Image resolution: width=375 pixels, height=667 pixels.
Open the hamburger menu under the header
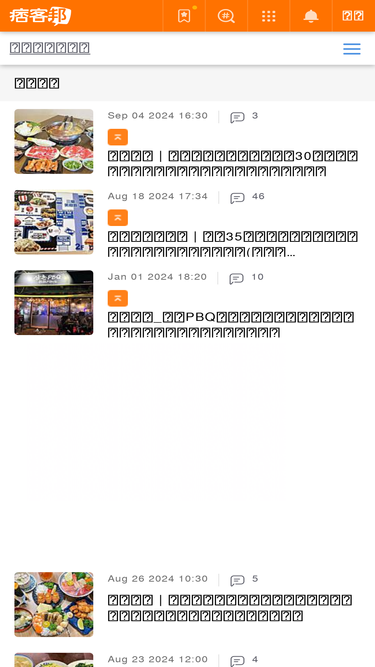coord(352,48)
